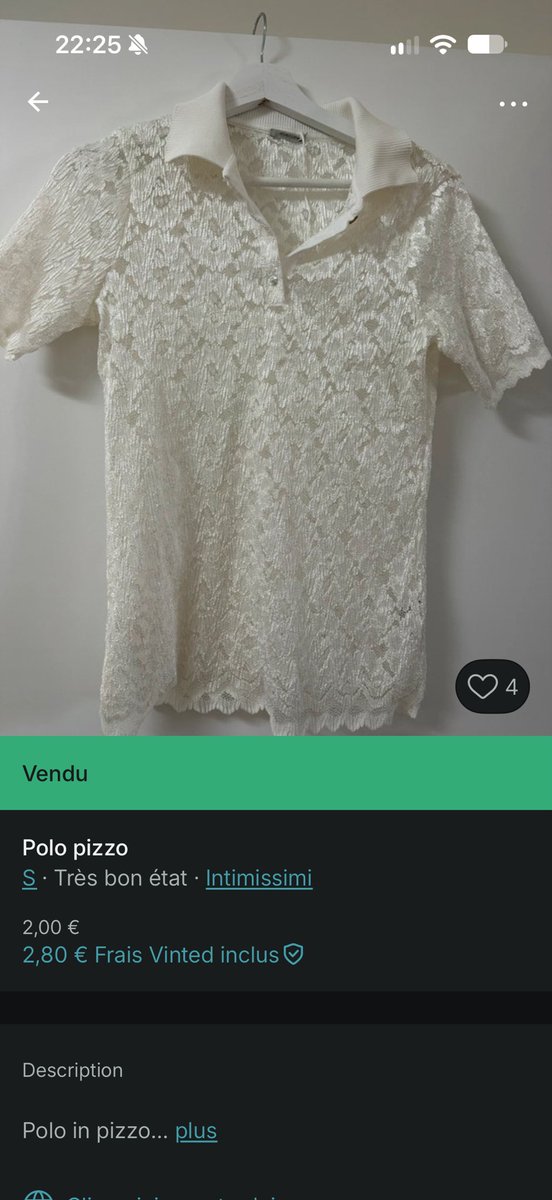
Task: Open the three-dot overflow menu
Action: (x=513, y=103)
